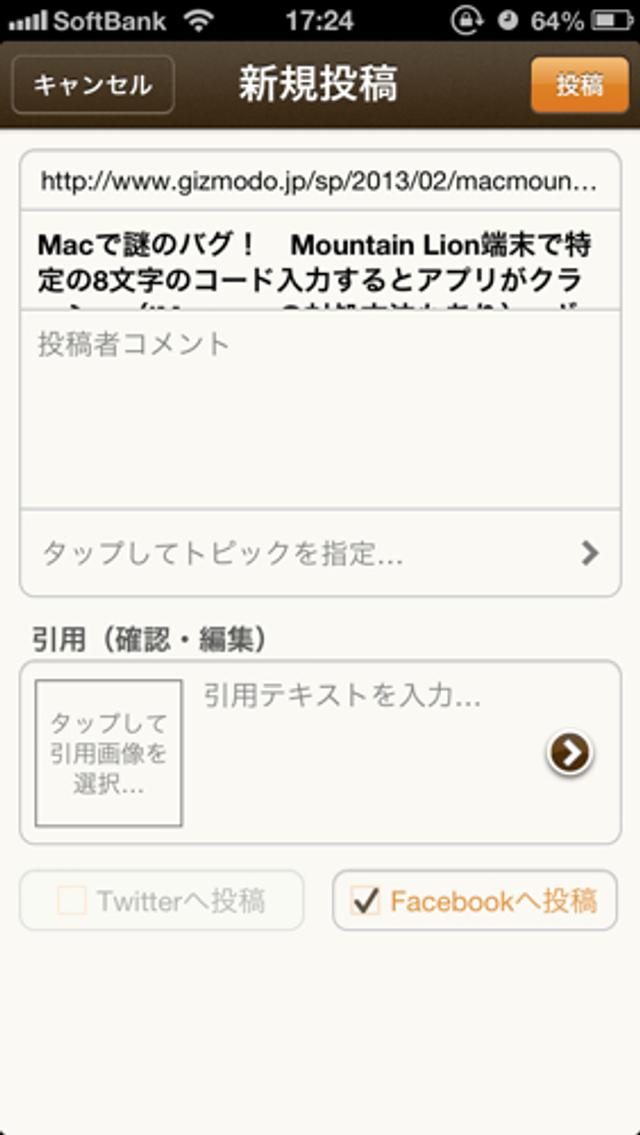Viewport: 640px width, 1135px height.
Task: Open タップしてトピックを指定 topic selector
Action: tap(319, 553)
